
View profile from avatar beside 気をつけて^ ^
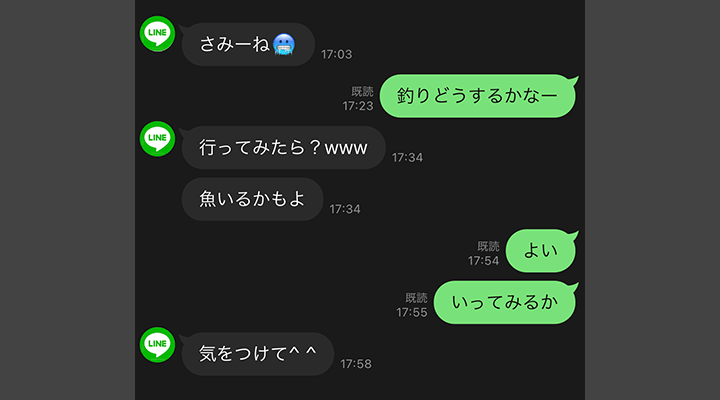click(x=157, y=344)
